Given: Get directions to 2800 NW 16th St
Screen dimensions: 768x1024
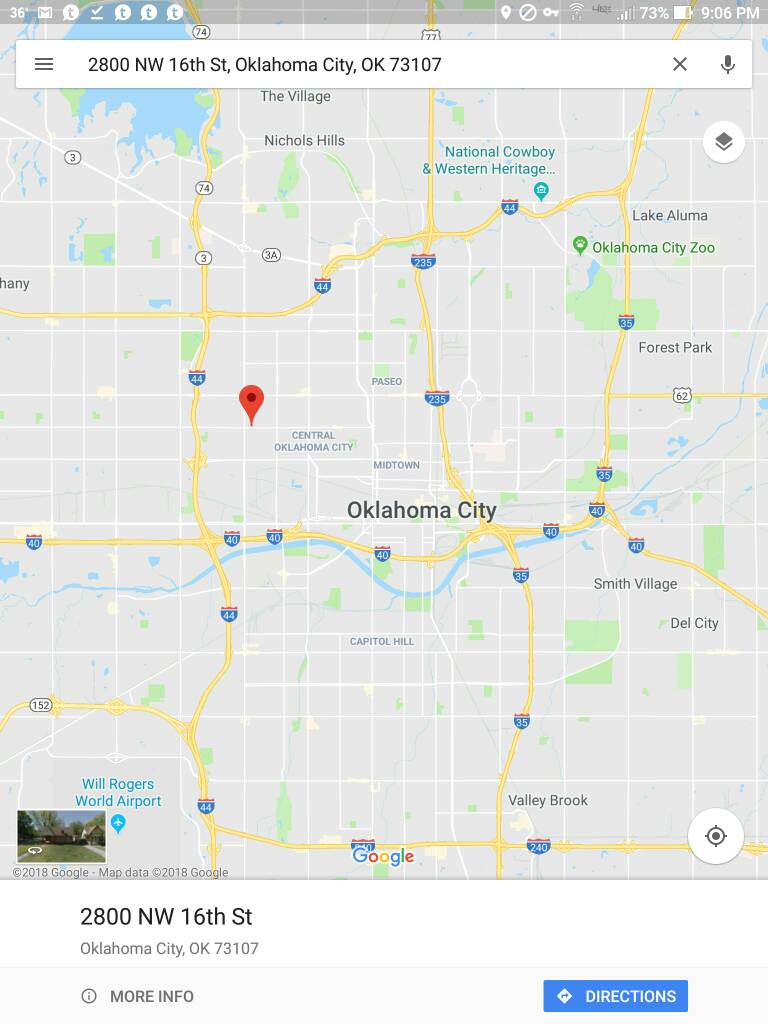Looking at the screenshot, I should (616, 996).
